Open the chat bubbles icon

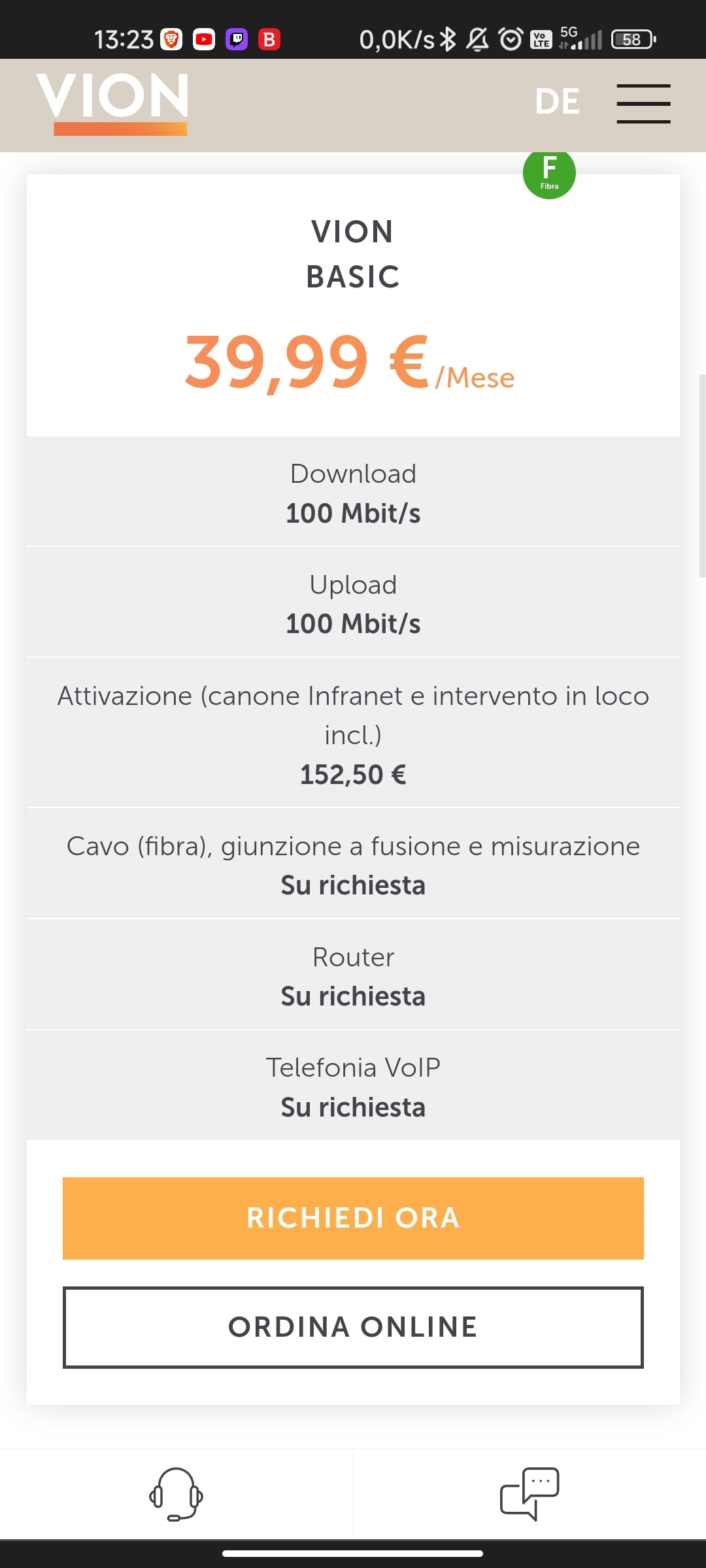529,1494
